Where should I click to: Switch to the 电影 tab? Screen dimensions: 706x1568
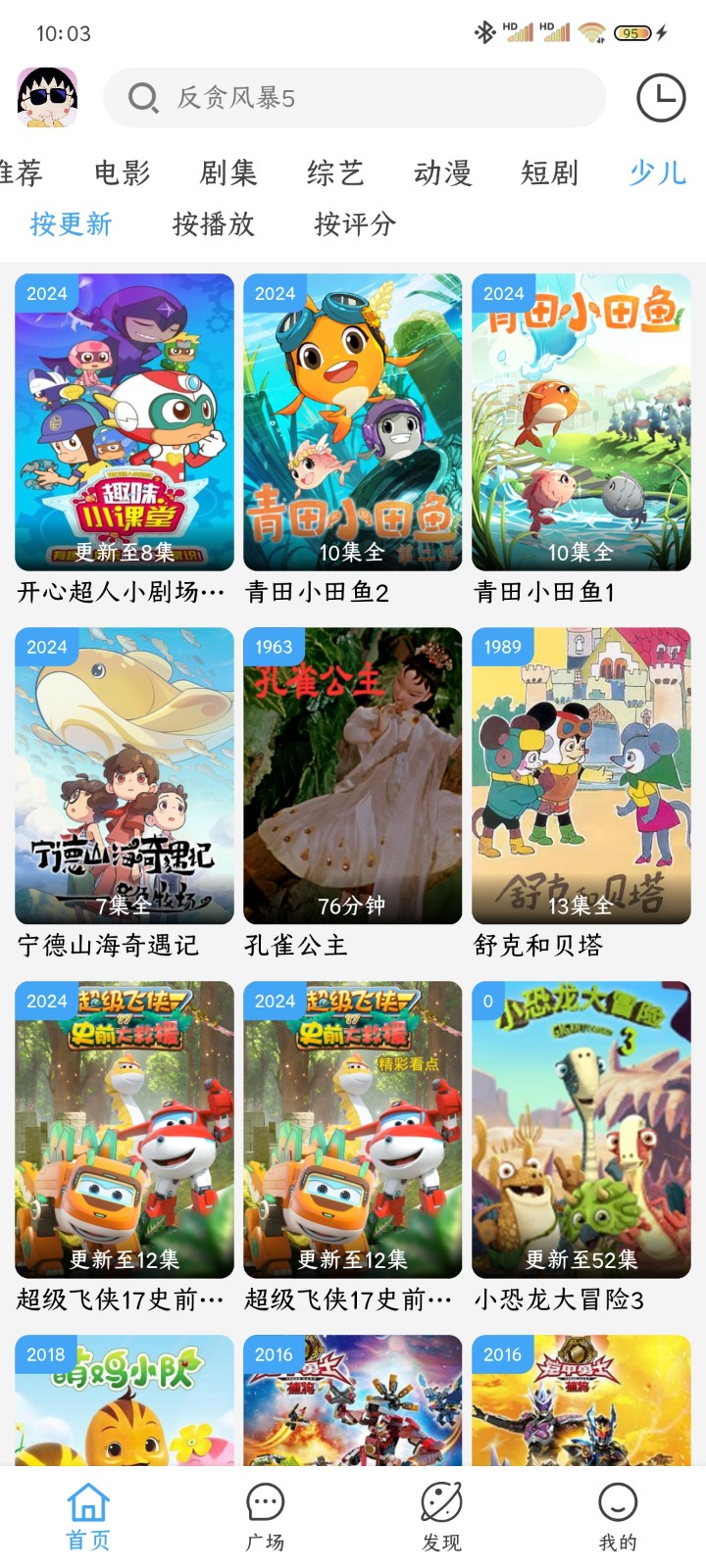coord(123,173)
